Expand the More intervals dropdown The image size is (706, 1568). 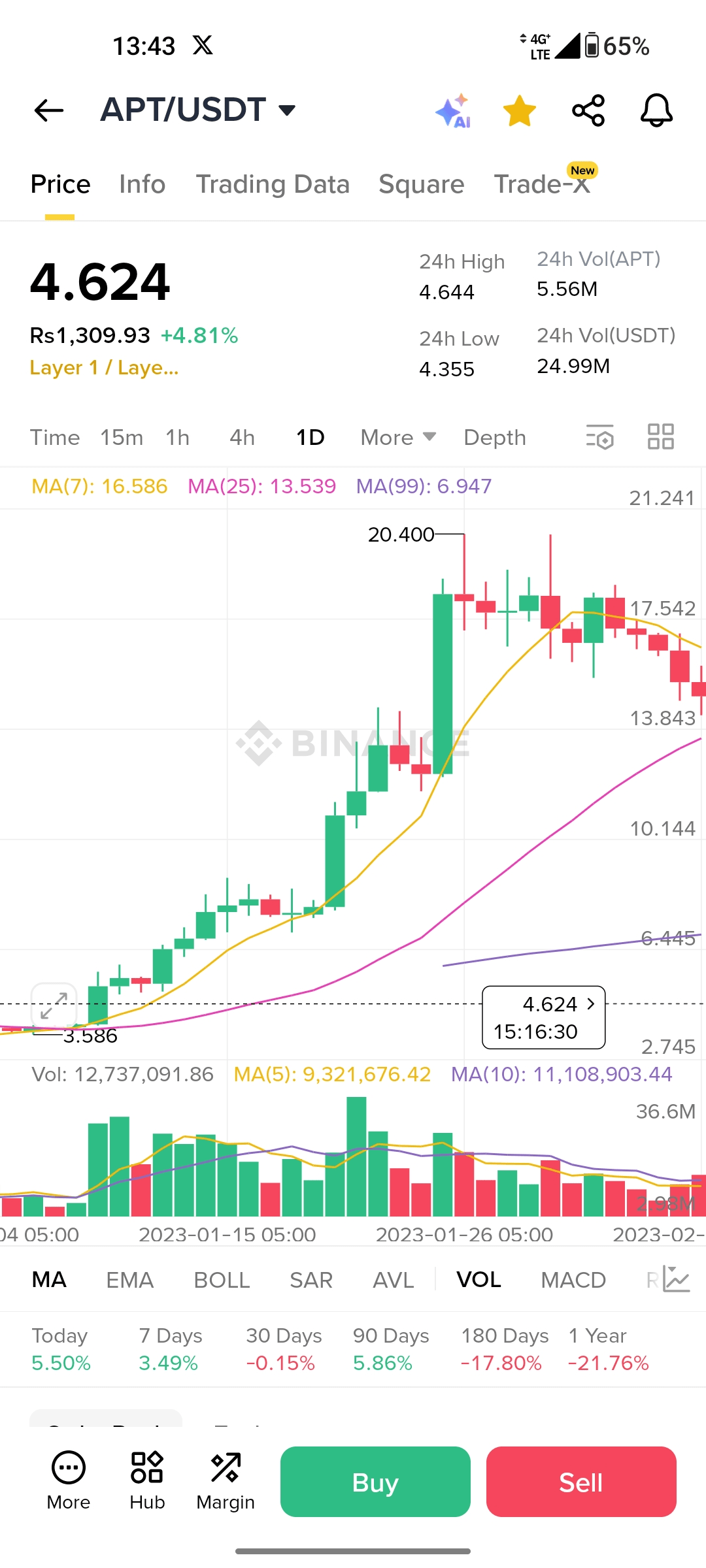(397, 438)
